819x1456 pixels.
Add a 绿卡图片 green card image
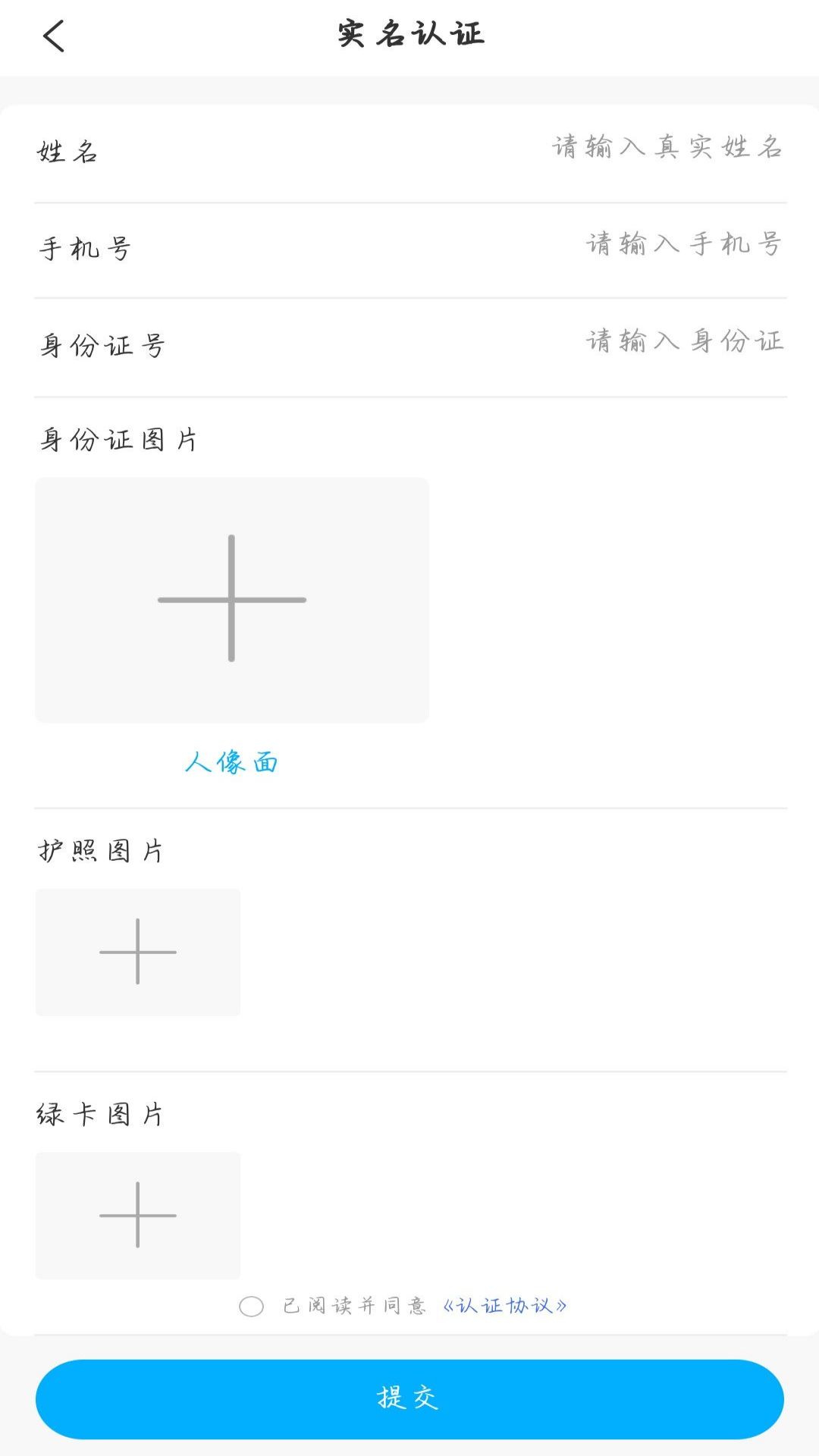(x=138, y=1215)
